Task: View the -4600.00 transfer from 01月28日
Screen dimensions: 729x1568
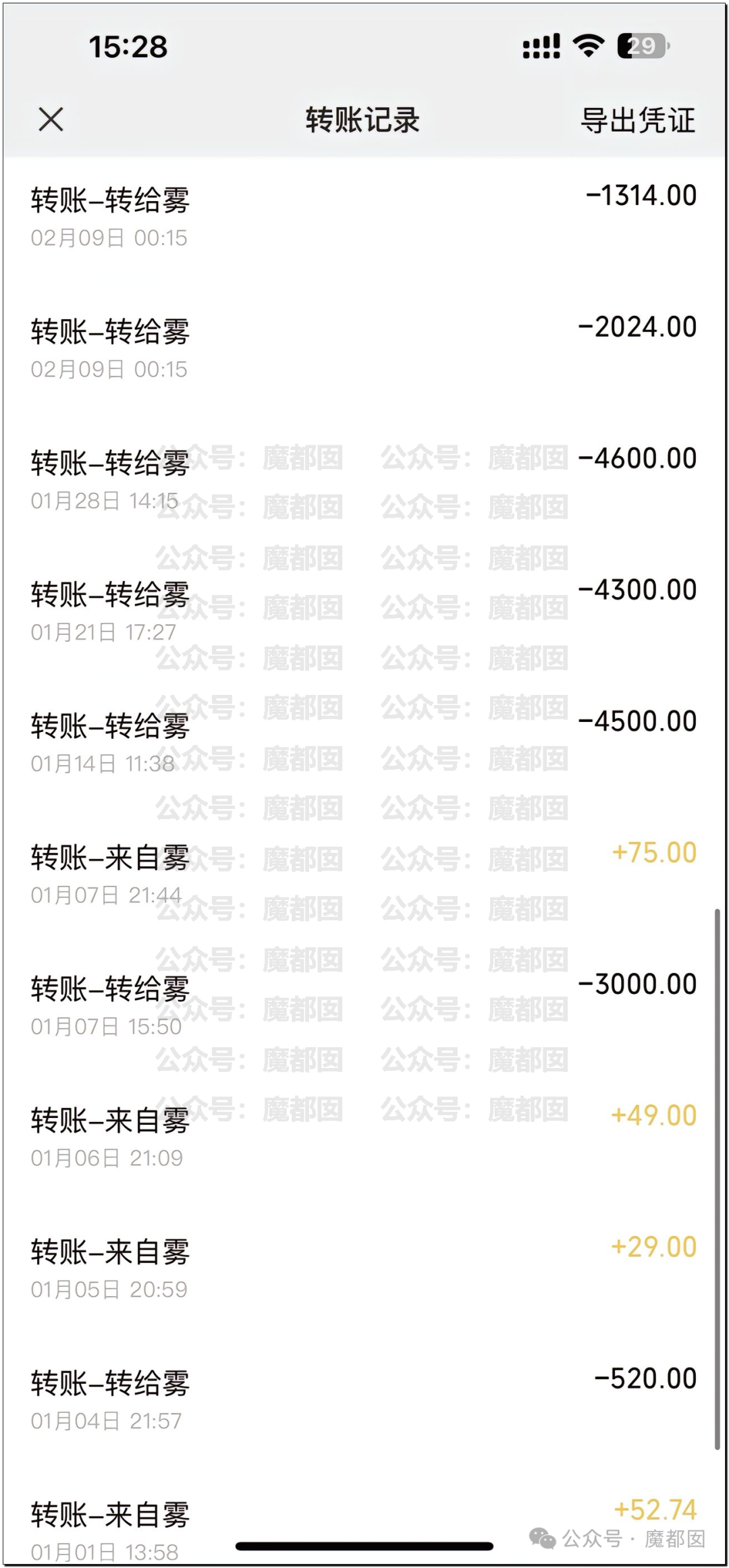Action: [364, 480]
